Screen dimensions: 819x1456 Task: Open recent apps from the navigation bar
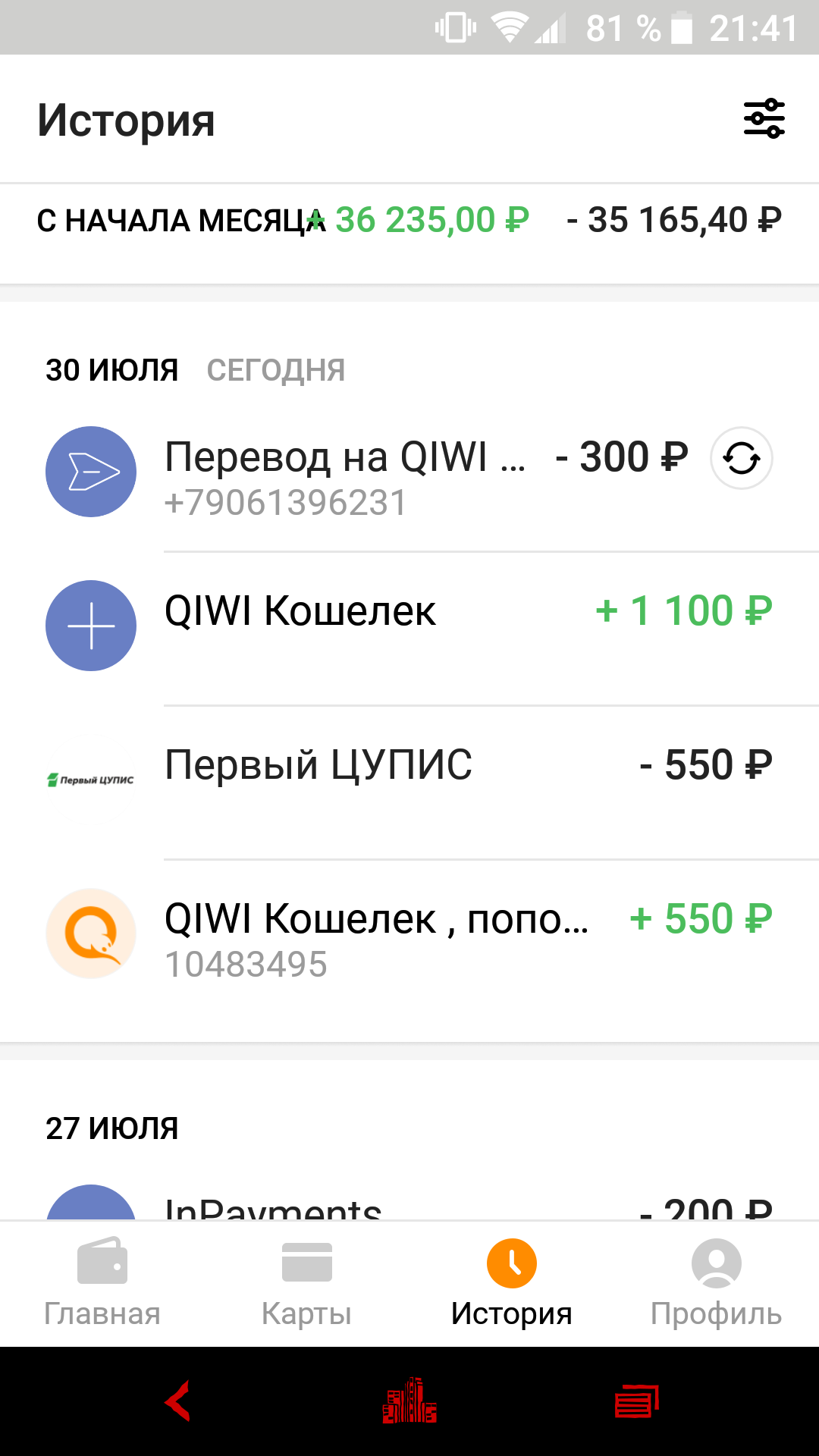point(637,1401)
